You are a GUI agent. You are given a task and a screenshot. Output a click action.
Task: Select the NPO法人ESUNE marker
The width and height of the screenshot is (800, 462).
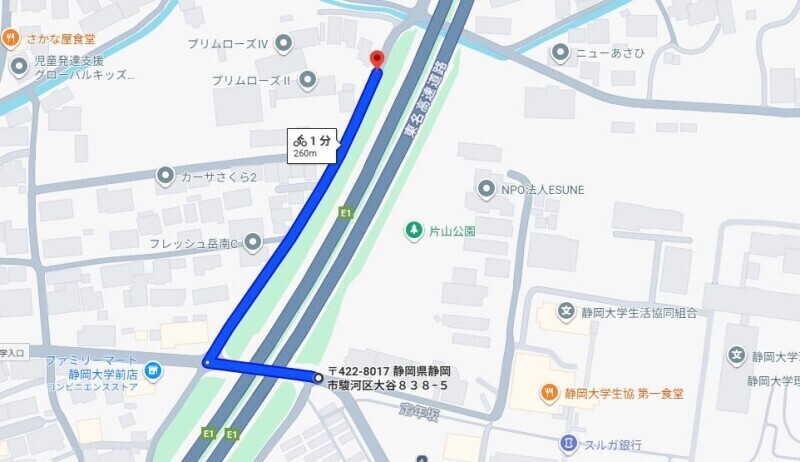tap(486, 188)
